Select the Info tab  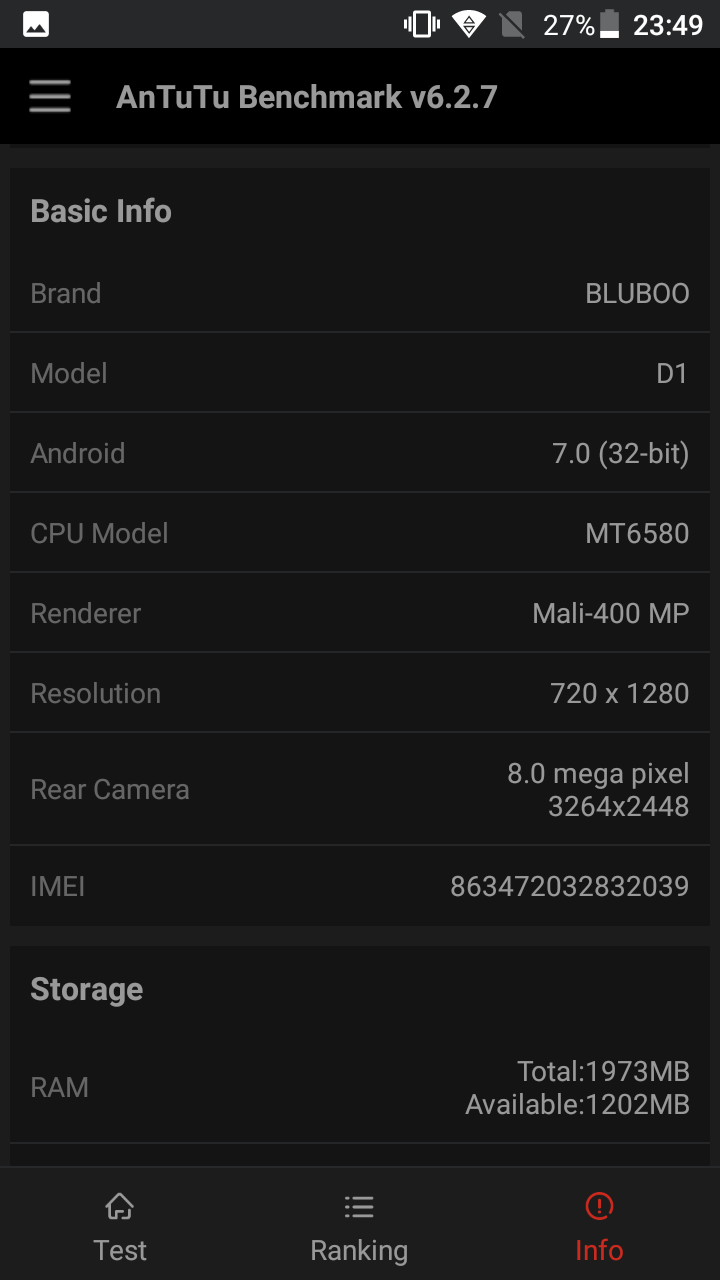[599, 1226]
